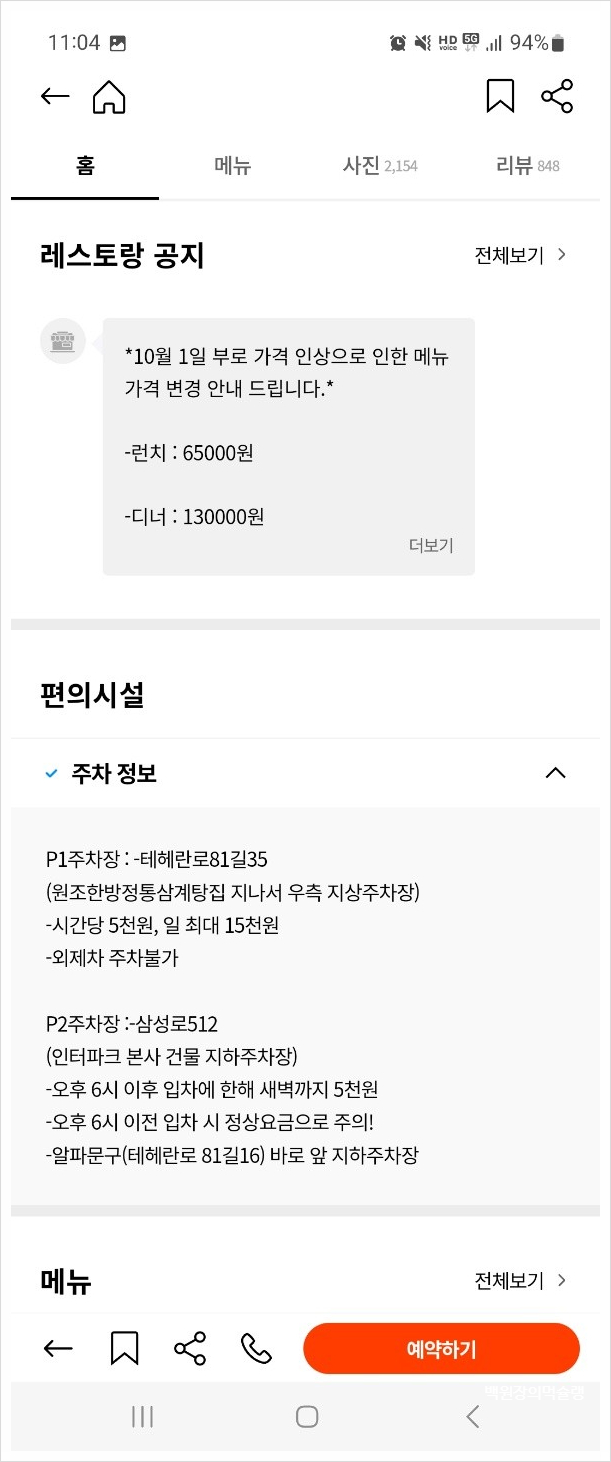611x1462 pixels.
Task: Open the 리뷰 tab
Action: [x=527, y=166]
